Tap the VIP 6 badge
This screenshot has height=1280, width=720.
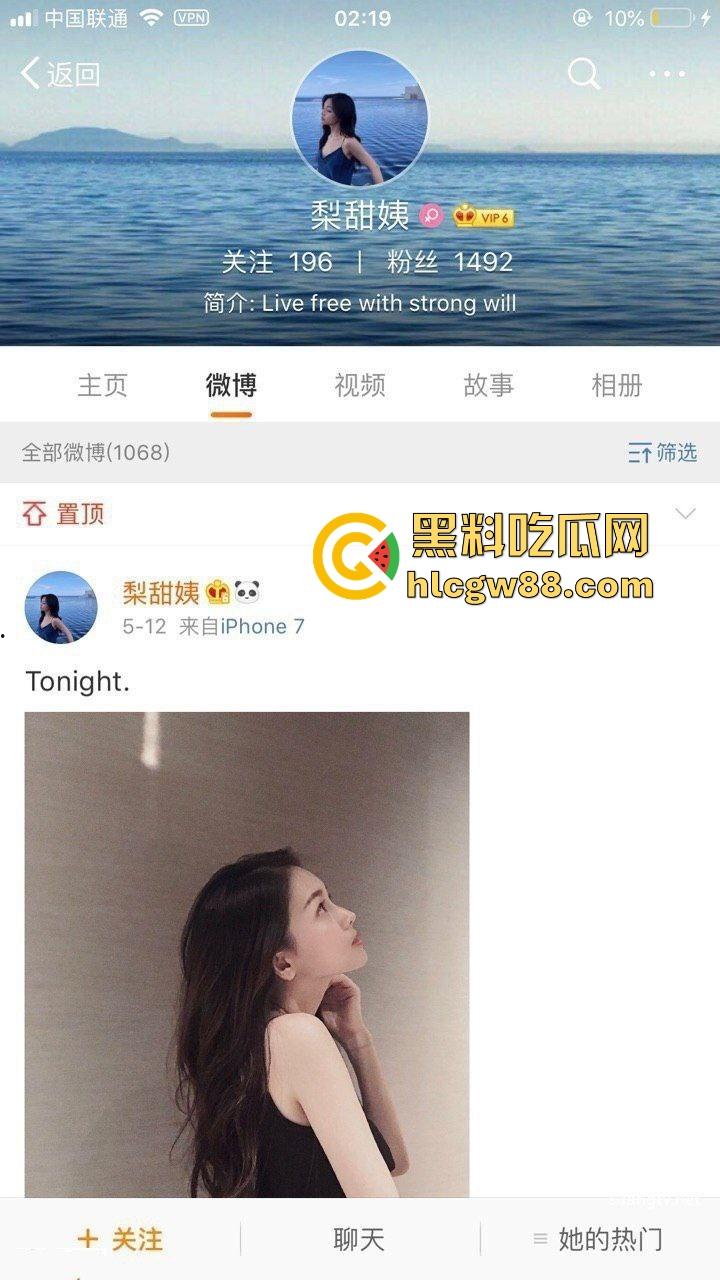[485, 214]
